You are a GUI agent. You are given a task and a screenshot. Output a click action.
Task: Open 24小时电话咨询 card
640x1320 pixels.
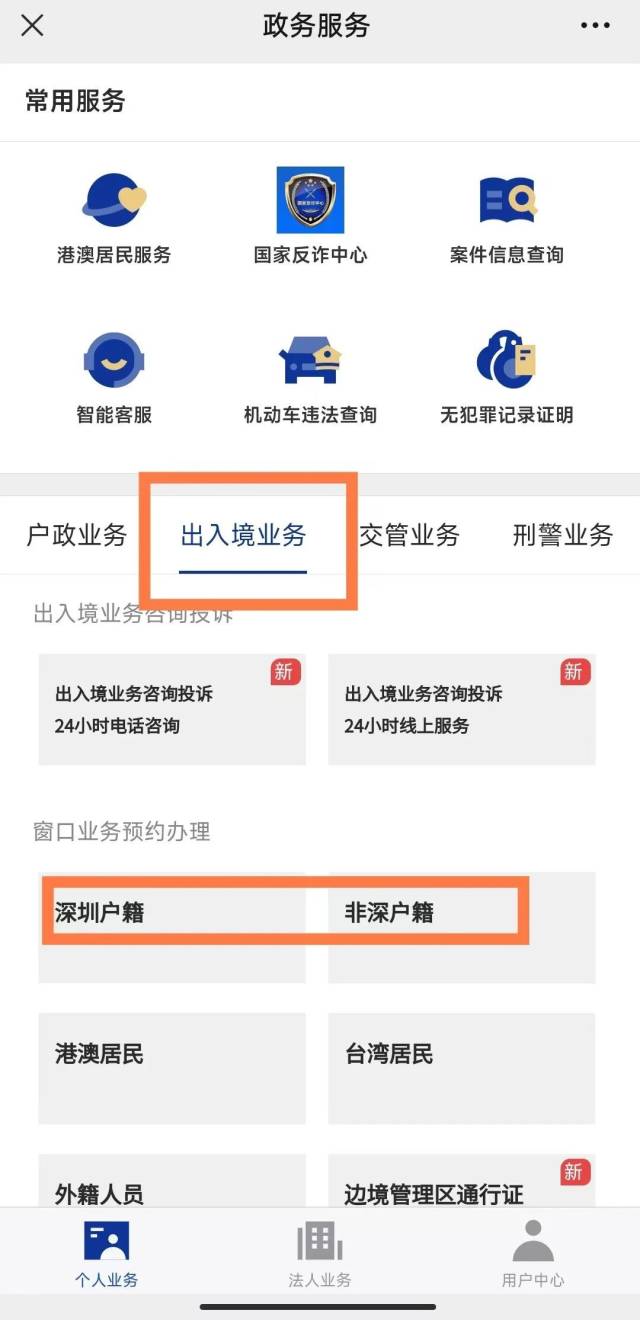(x=172, y=710)
